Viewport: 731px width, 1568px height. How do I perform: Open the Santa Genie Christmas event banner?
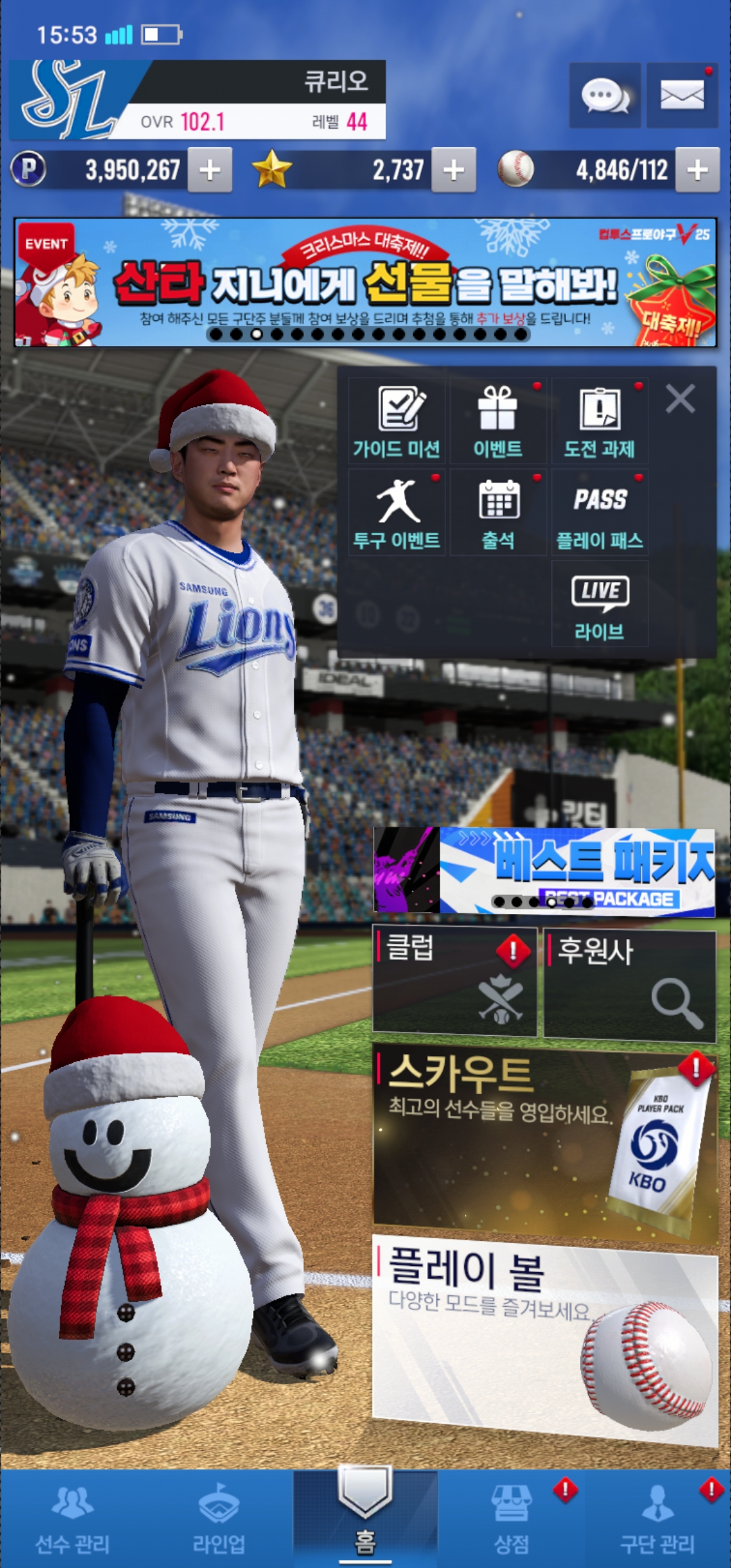click(365, 283)
